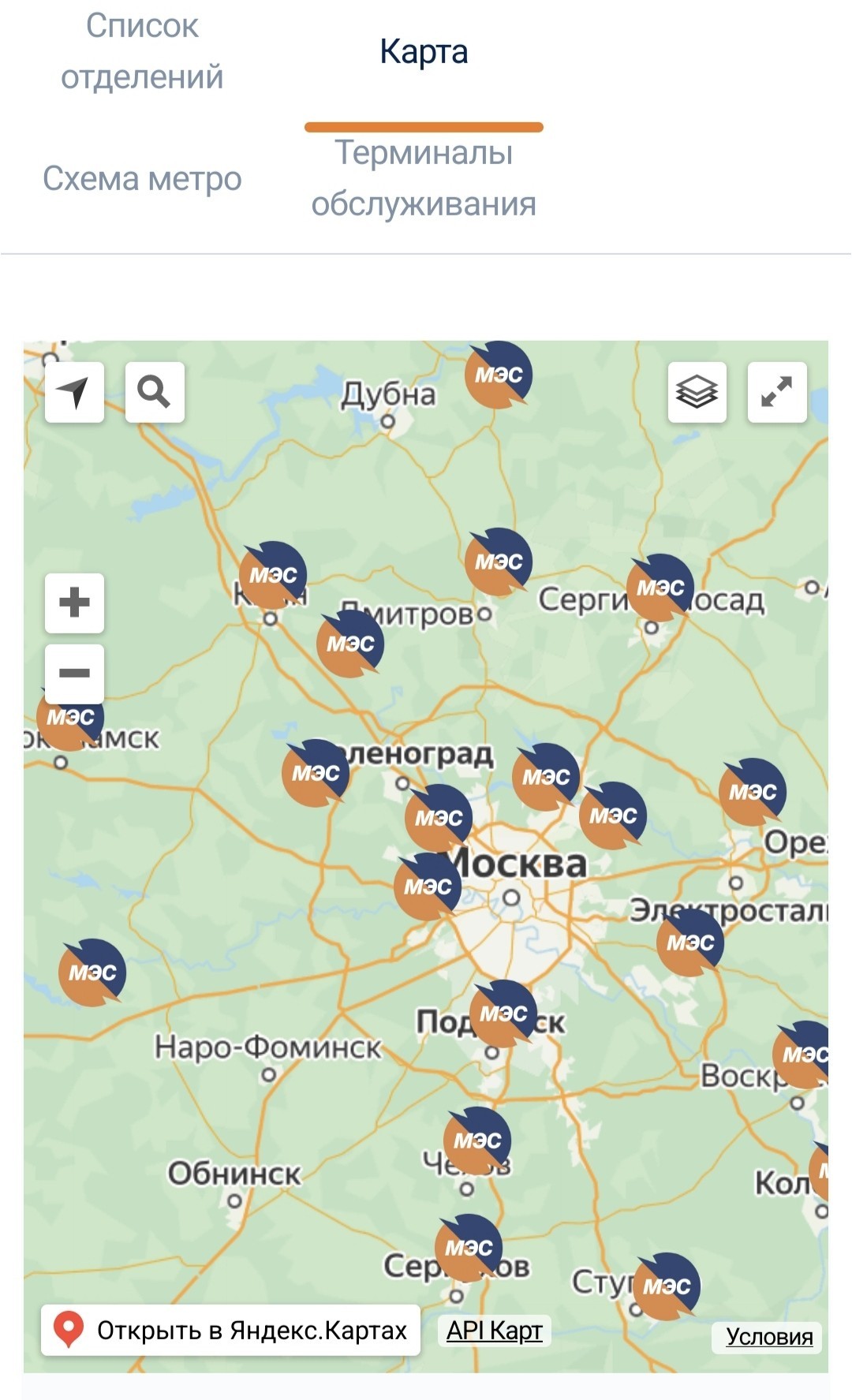Select the МЭС marker at Чехов
852x1400 pixels.
[x=477, y=1141]
